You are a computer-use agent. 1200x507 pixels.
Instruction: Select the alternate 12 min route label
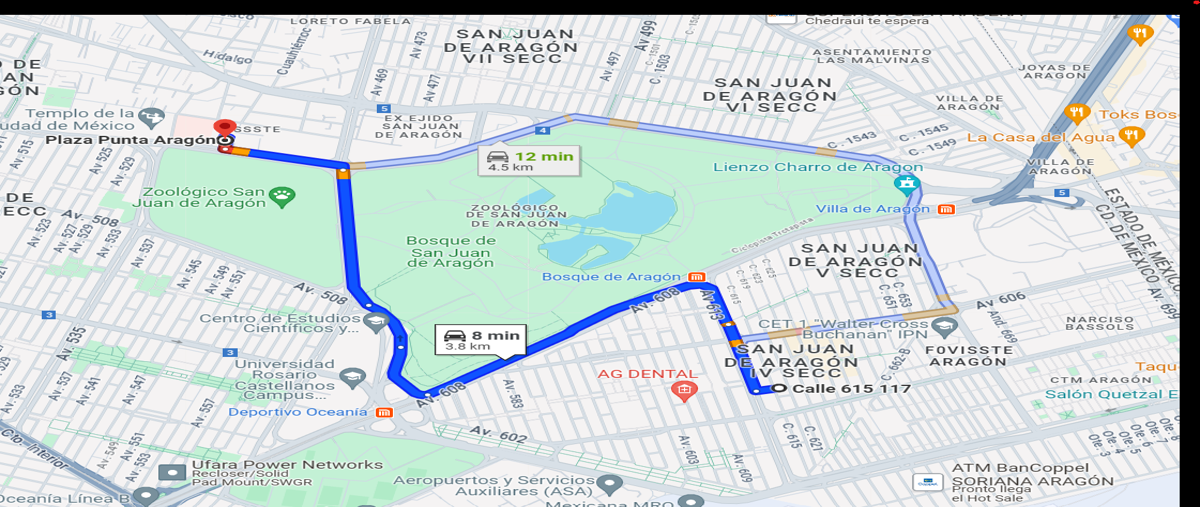click(x=529, y=158)
